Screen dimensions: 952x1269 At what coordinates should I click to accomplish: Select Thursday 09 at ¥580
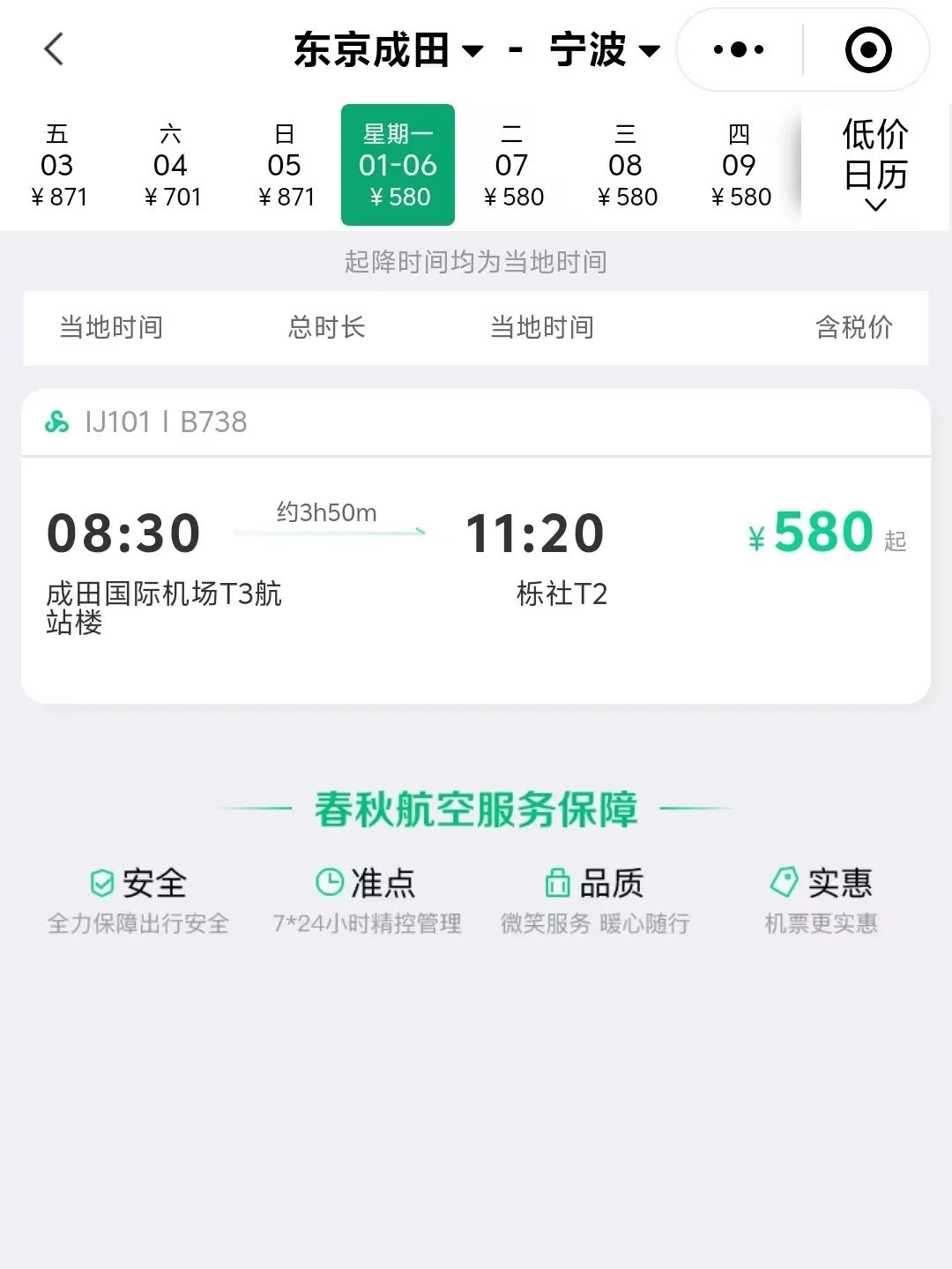coord(740,166)
